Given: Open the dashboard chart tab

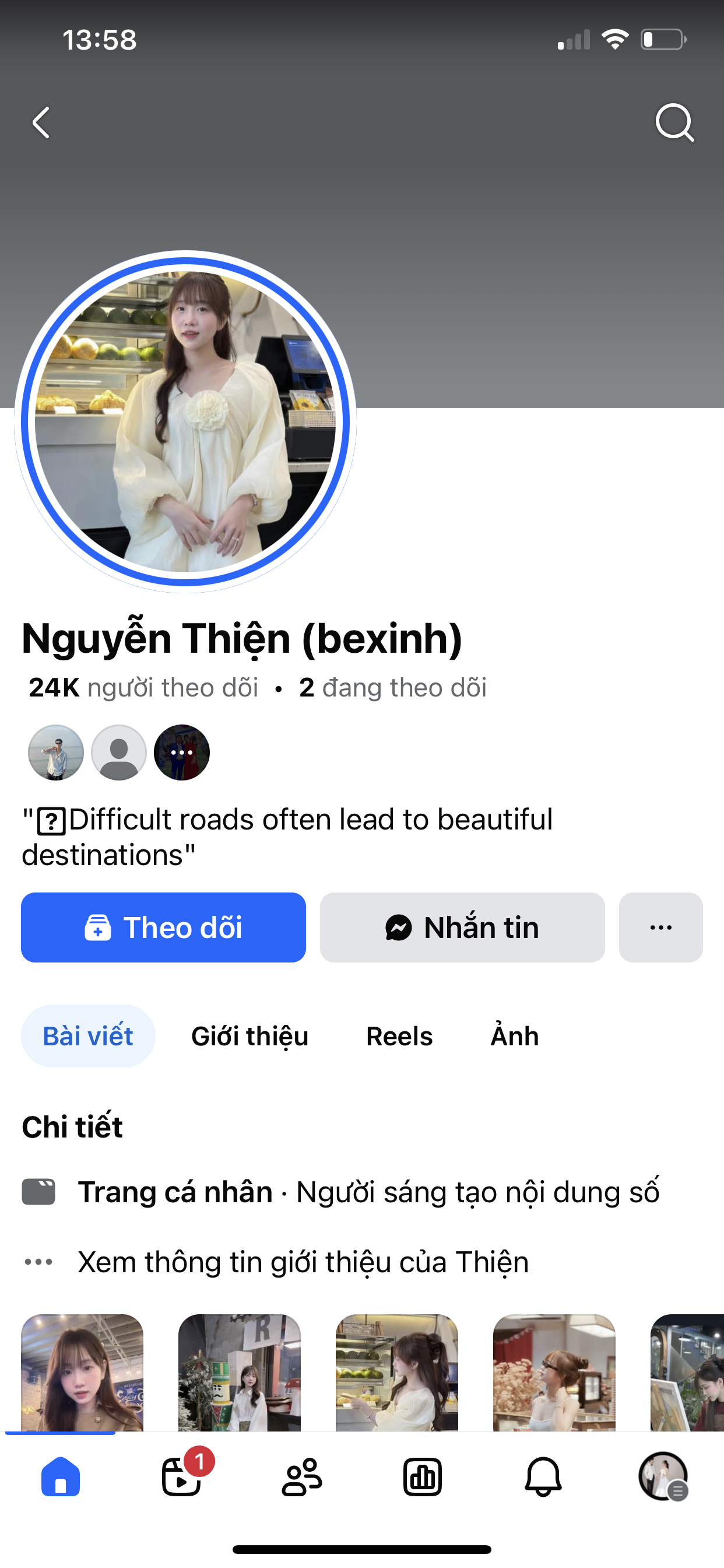Looking at the screenshot, I should (422, 1476).
